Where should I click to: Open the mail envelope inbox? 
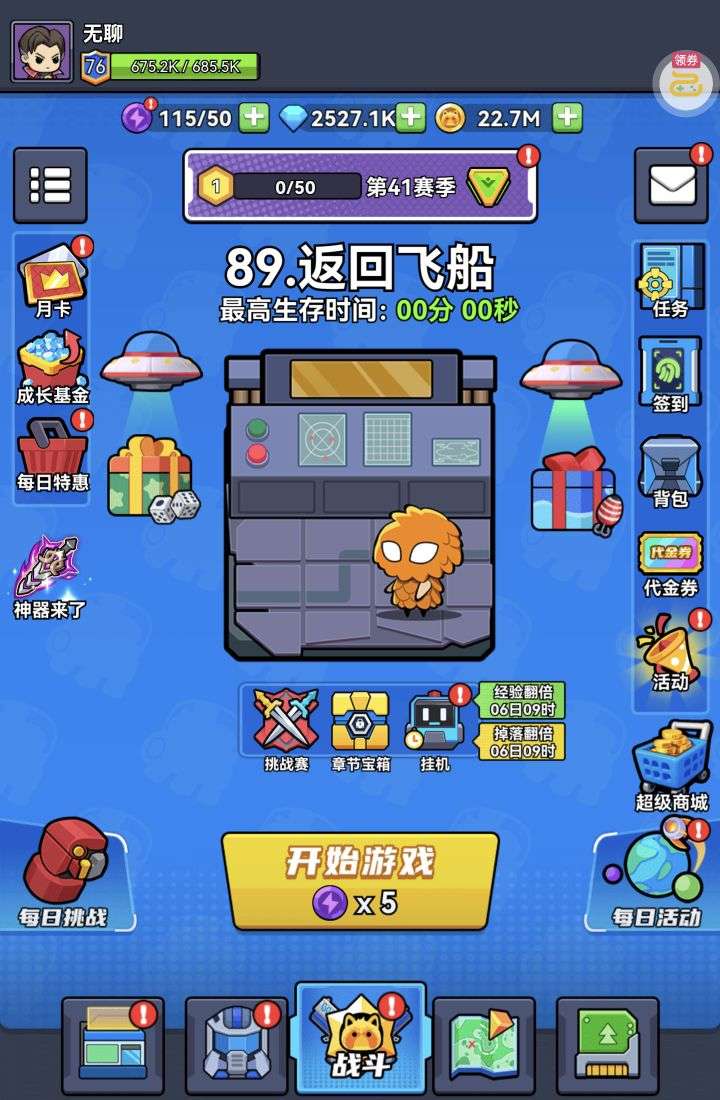(671, 185)
